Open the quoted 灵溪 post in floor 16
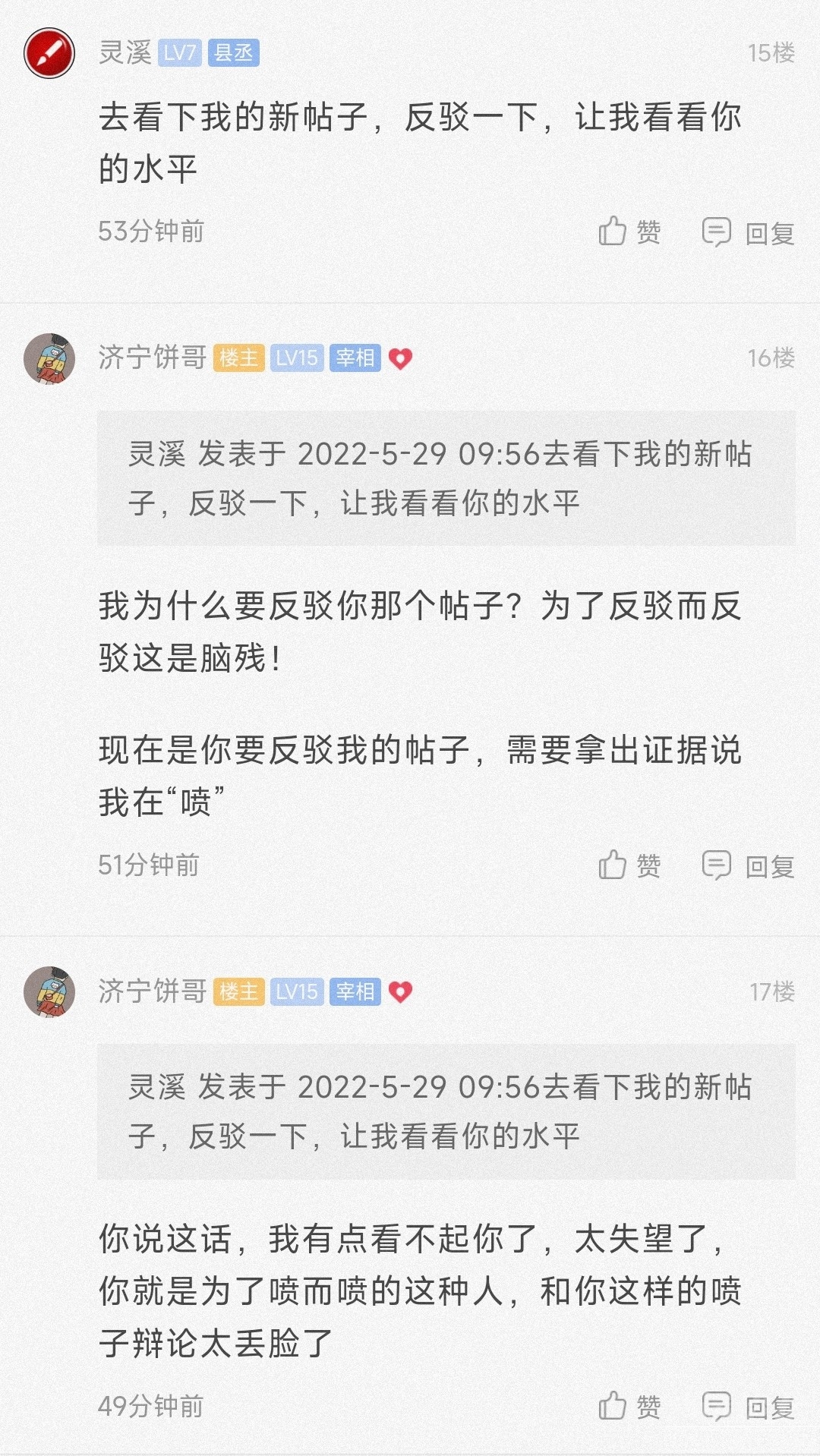 click(446, 478)
